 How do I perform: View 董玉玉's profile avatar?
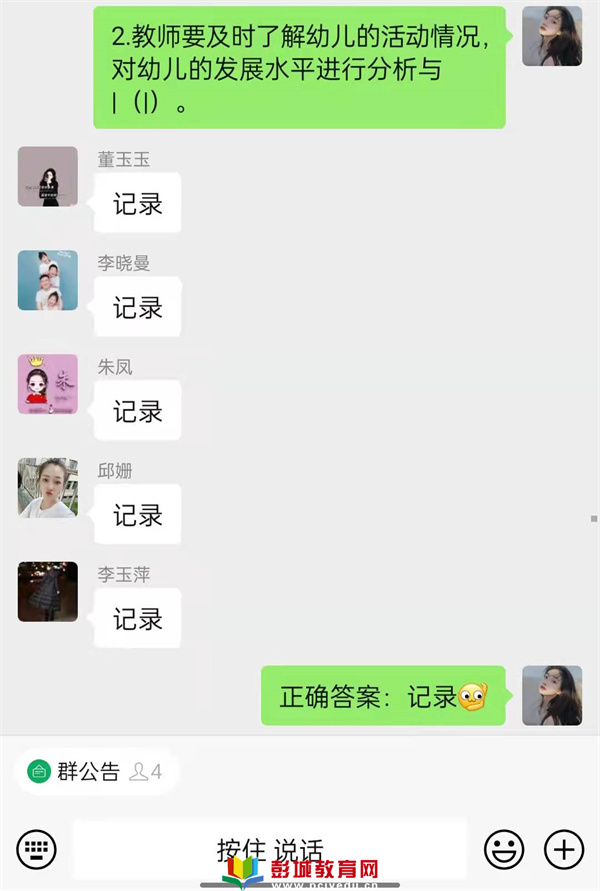coord(47,177)
